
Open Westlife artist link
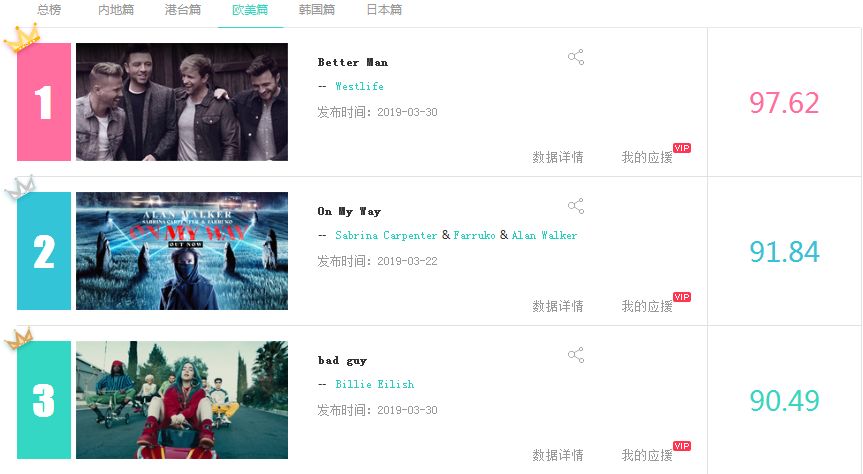(359, 87)
